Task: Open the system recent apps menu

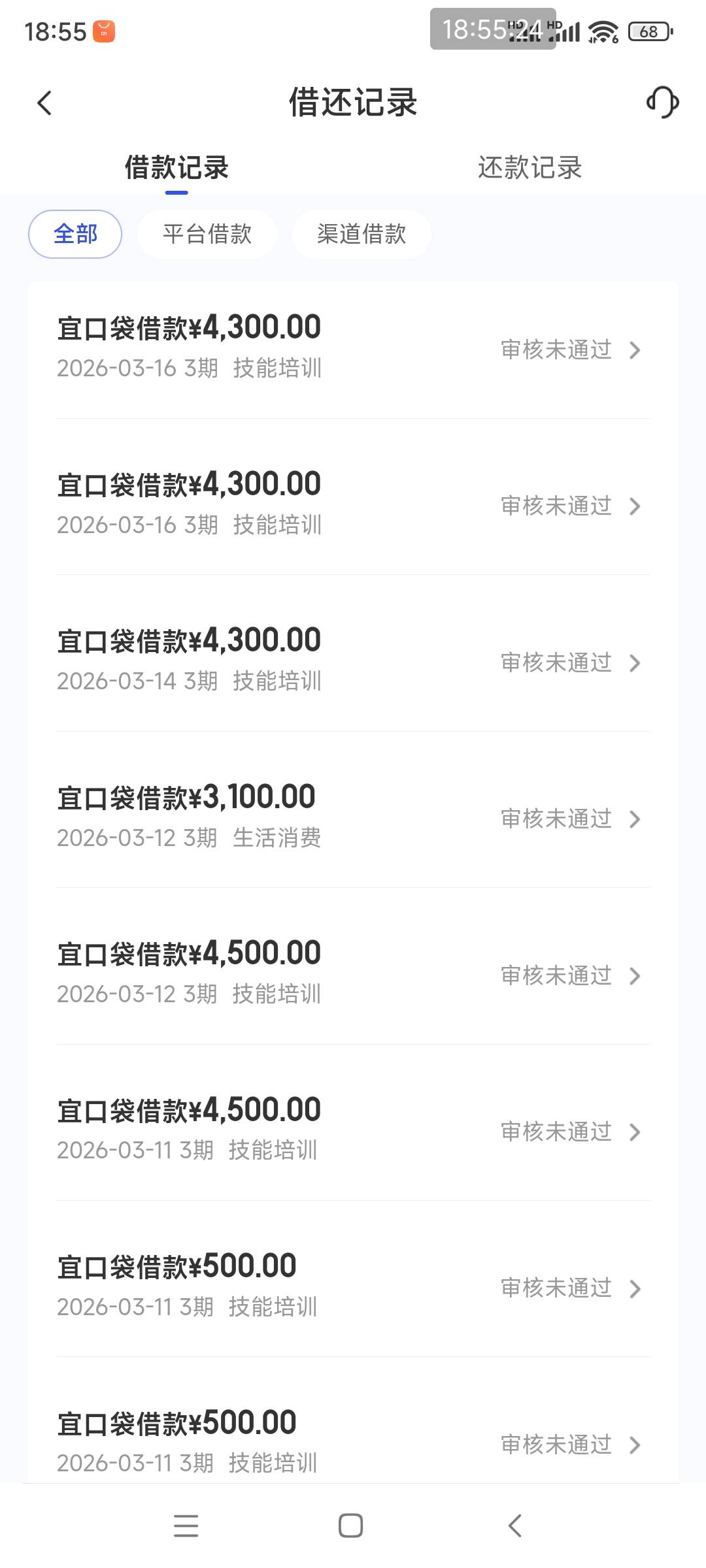Action: (x=186, y=1526)
